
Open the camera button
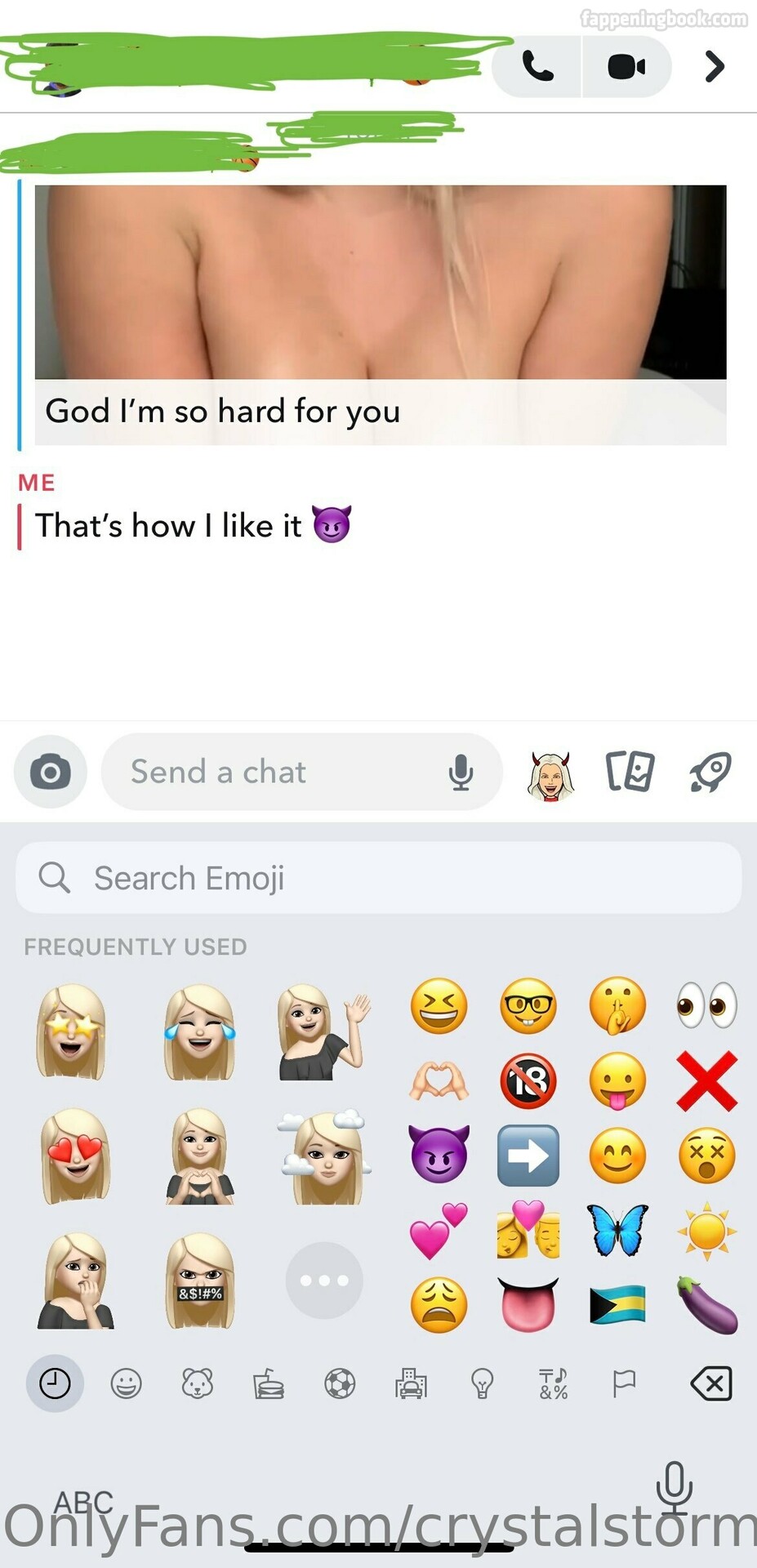(51, 772)
